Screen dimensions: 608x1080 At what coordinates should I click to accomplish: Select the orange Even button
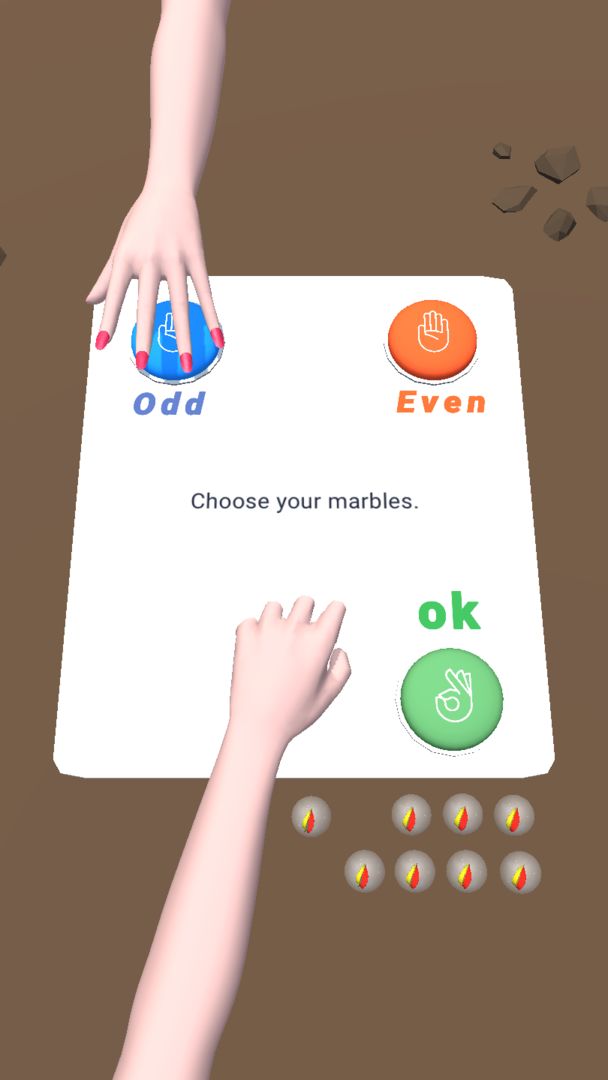point(432,335)
